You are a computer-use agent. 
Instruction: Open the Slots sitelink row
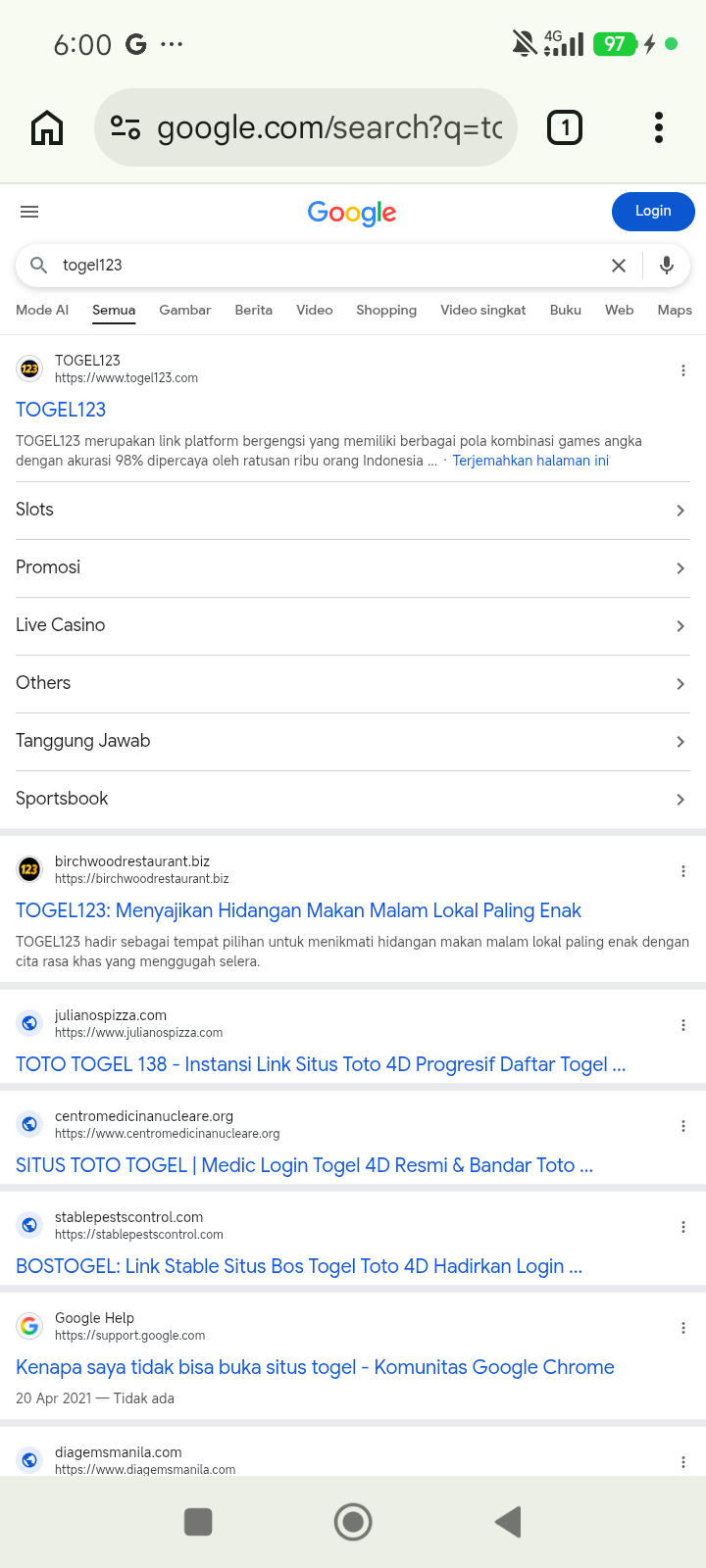[353, 511]
